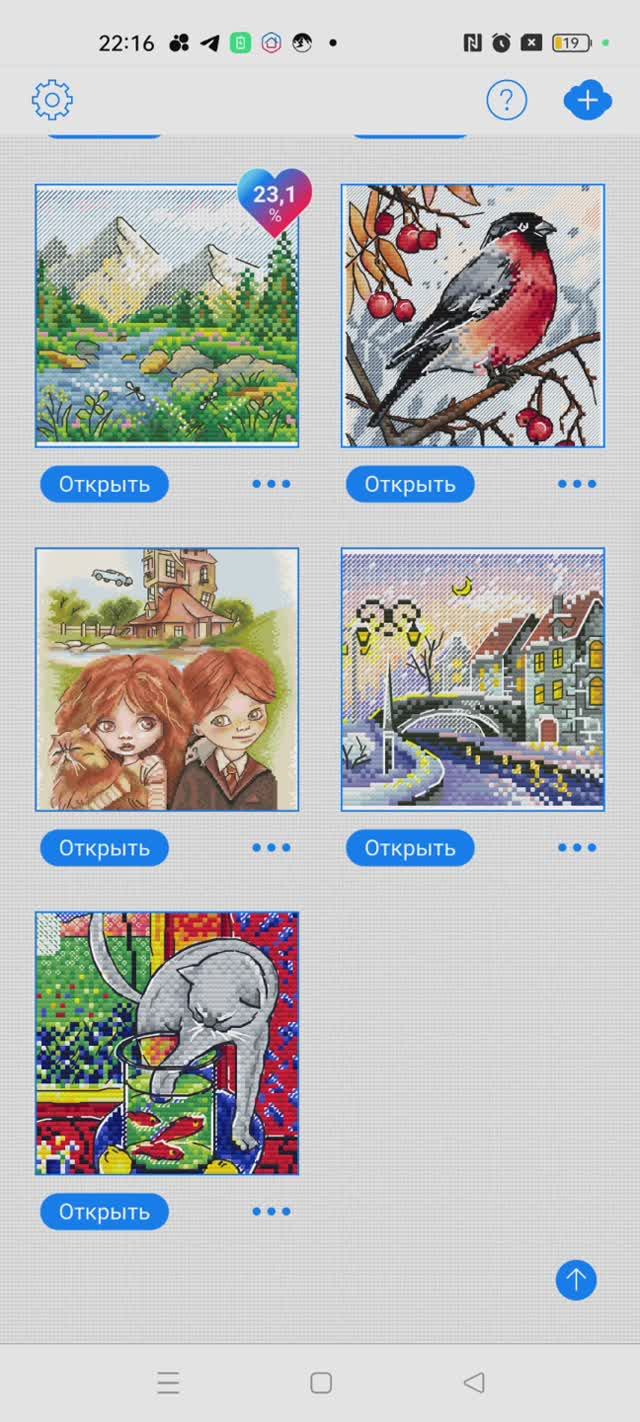Open more options for mountain landscape
Viewport: 640px width, 1422px height.
[x=271, y=484]
